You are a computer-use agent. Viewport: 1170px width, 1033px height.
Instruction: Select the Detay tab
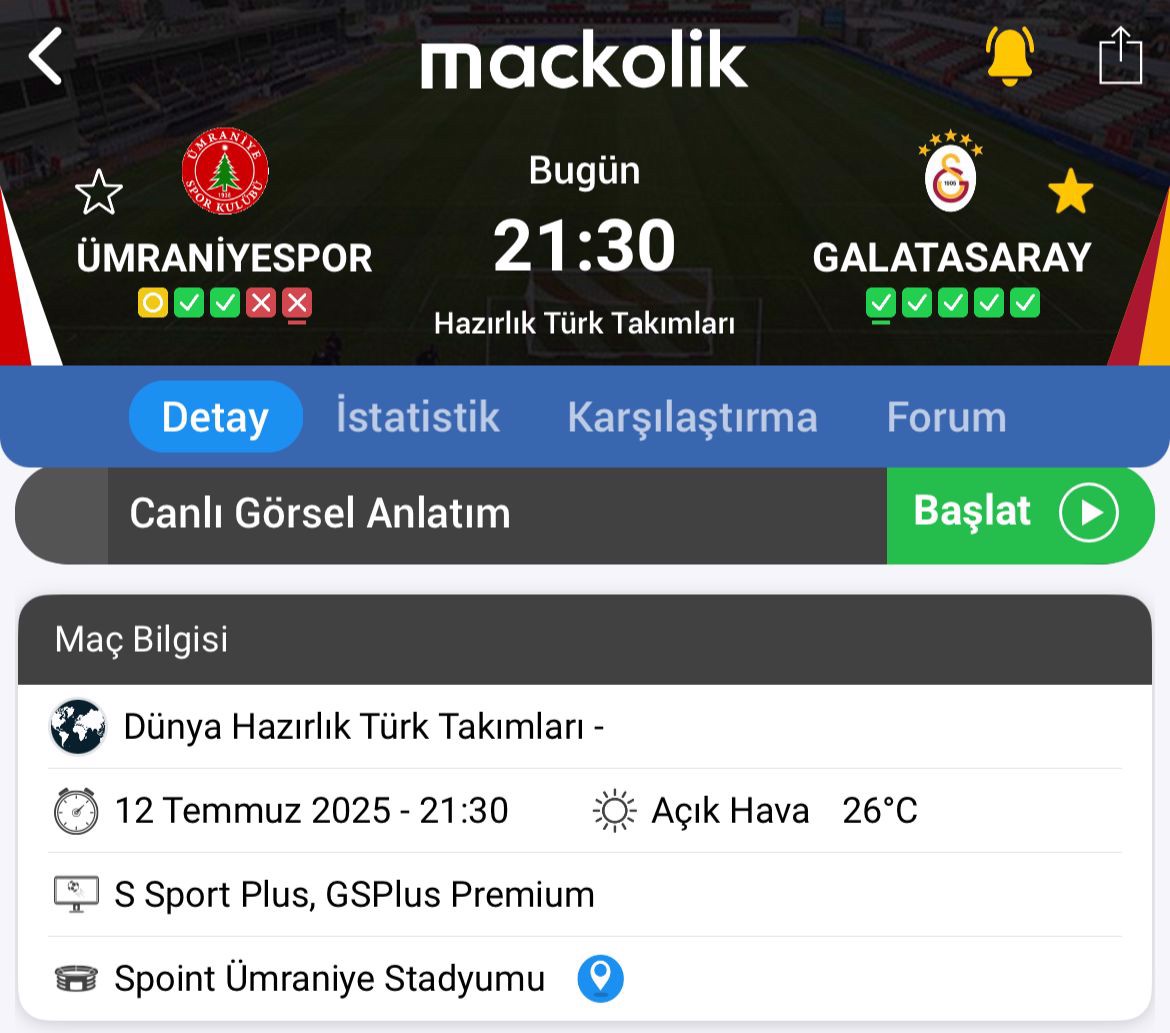[x=215, y=417]
